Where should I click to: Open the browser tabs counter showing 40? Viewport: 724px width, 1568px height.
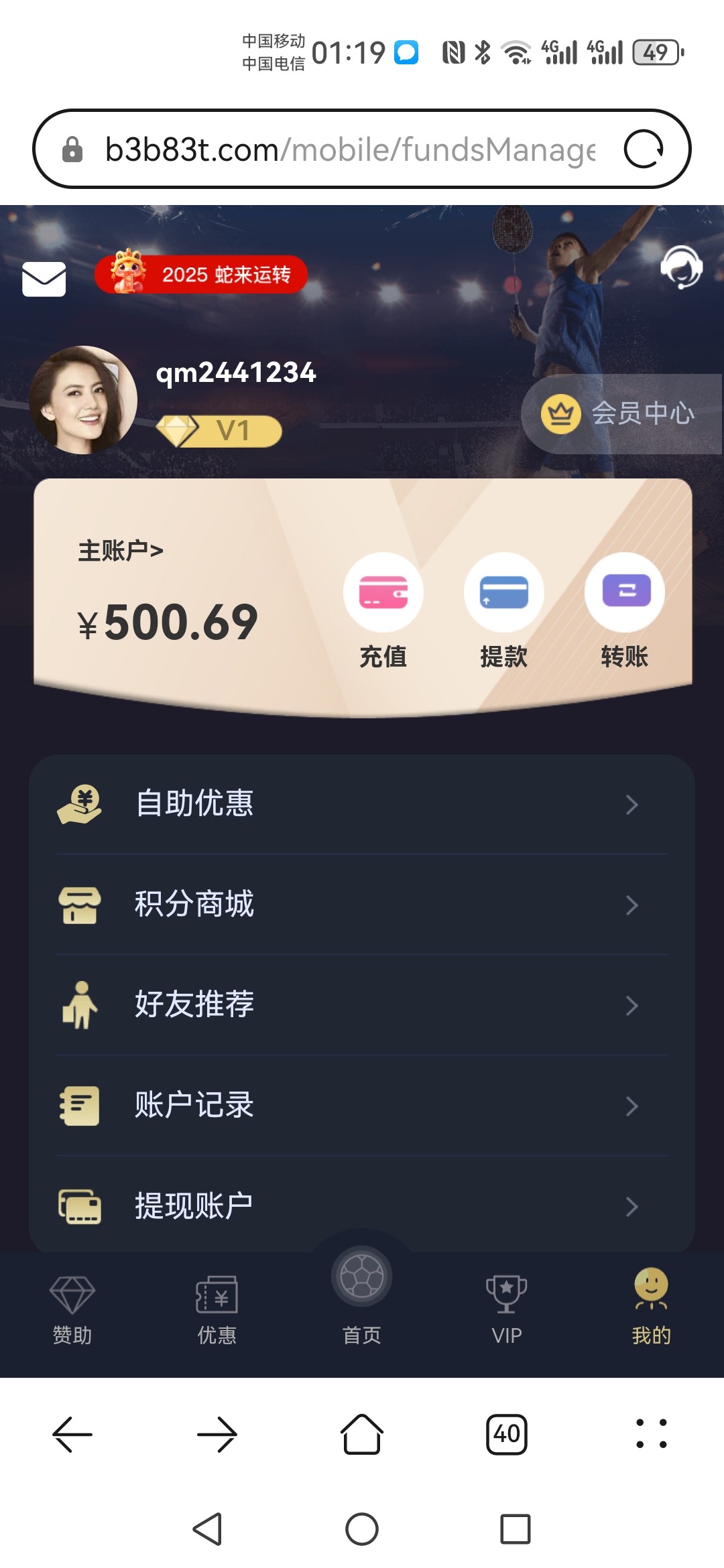[x=507, y=1435]
